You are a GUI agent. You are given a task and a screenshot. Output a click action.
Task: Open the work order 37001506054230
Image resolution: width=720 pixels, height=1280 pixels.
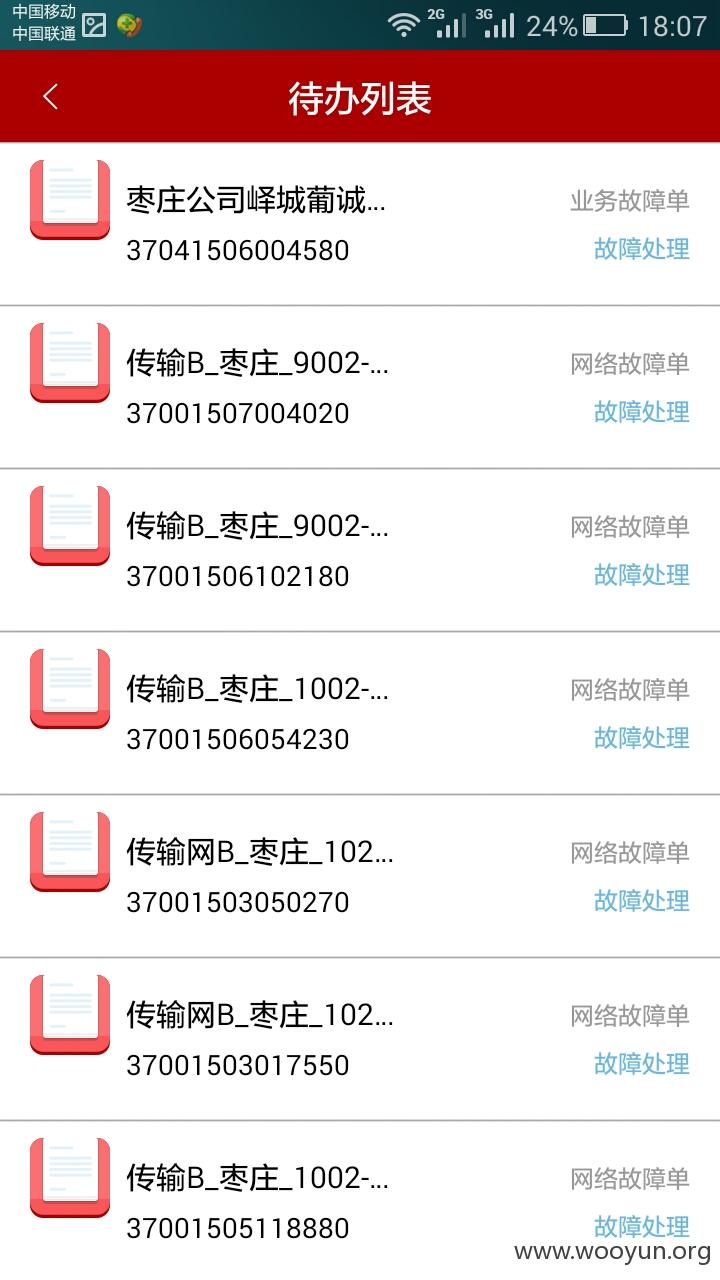(360, 713)
